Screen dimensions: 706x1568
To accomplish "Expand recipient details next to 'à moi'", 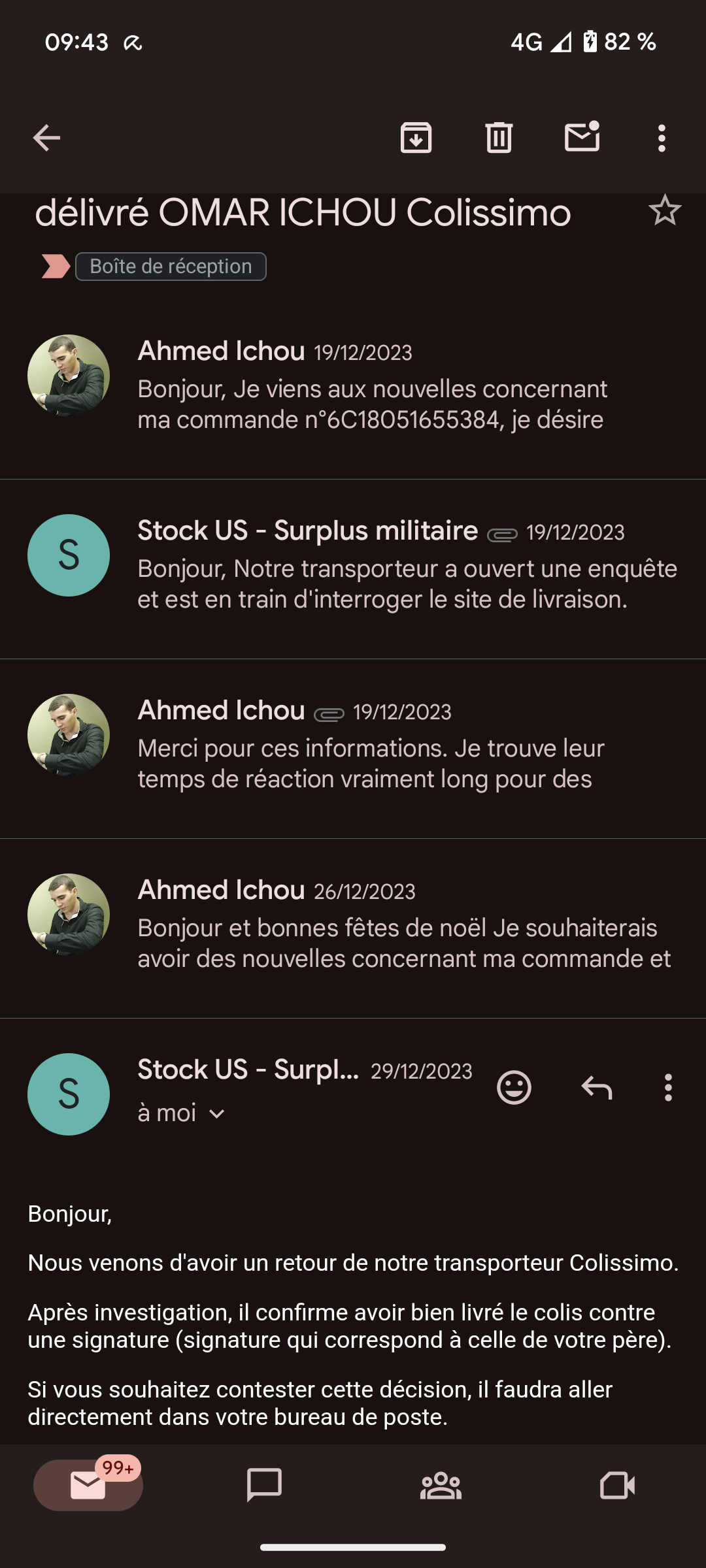I will tap(216, 1114).
